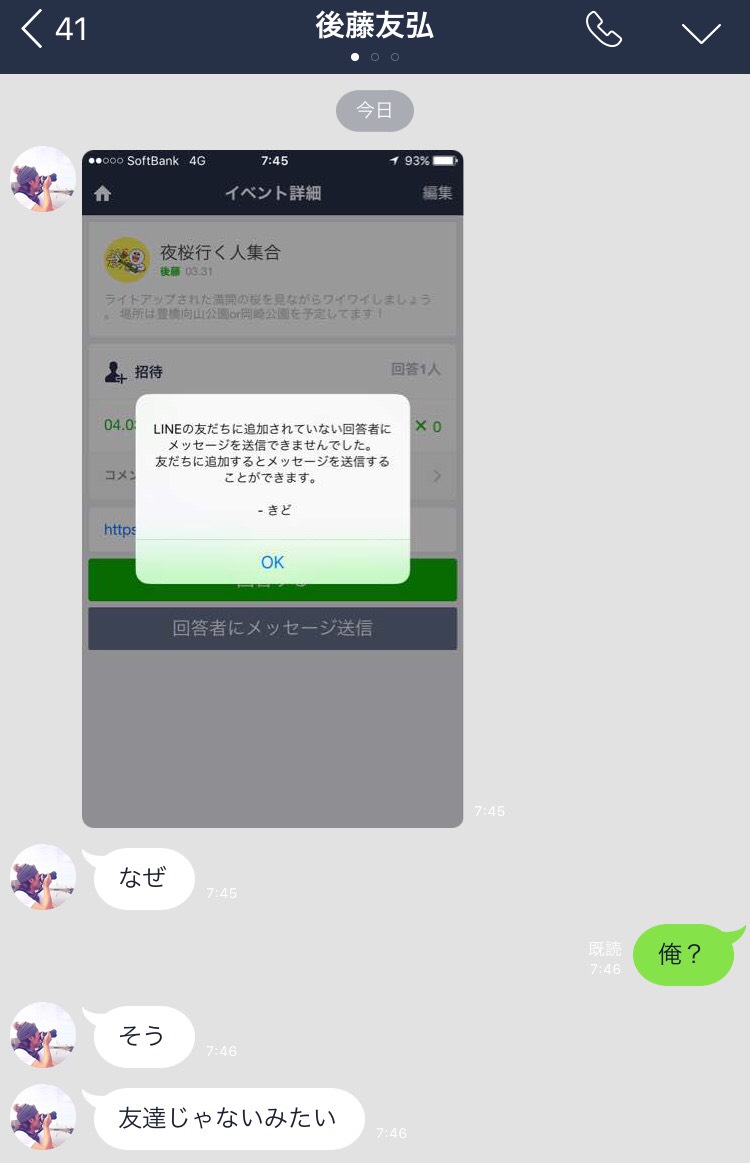750x1163 pixels.
Task: Start a voice call with 後藤友弘
Action: 603,30
